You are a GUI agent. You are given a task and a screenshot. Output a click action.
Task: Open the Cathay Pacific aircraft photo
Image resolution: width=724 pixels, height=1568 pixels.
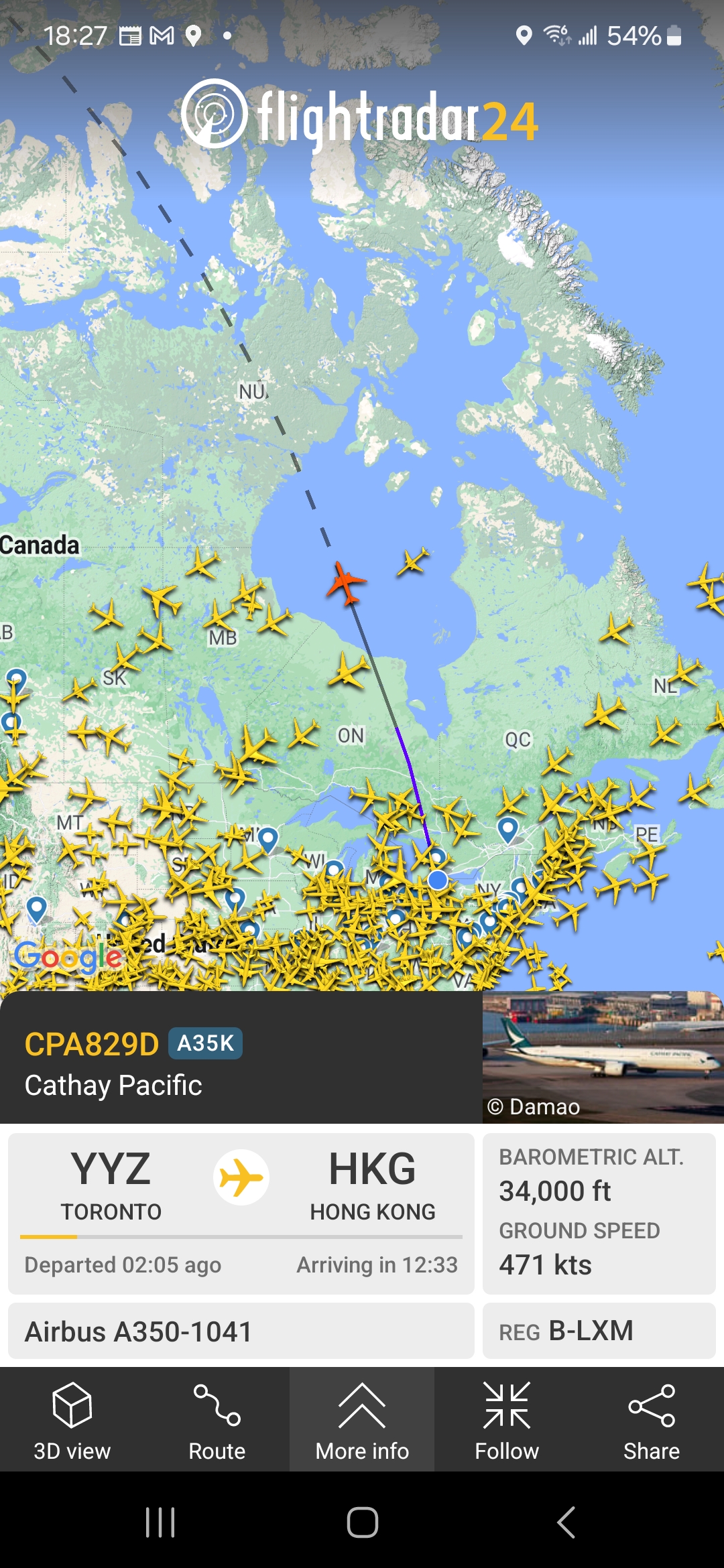[602, 1057]
